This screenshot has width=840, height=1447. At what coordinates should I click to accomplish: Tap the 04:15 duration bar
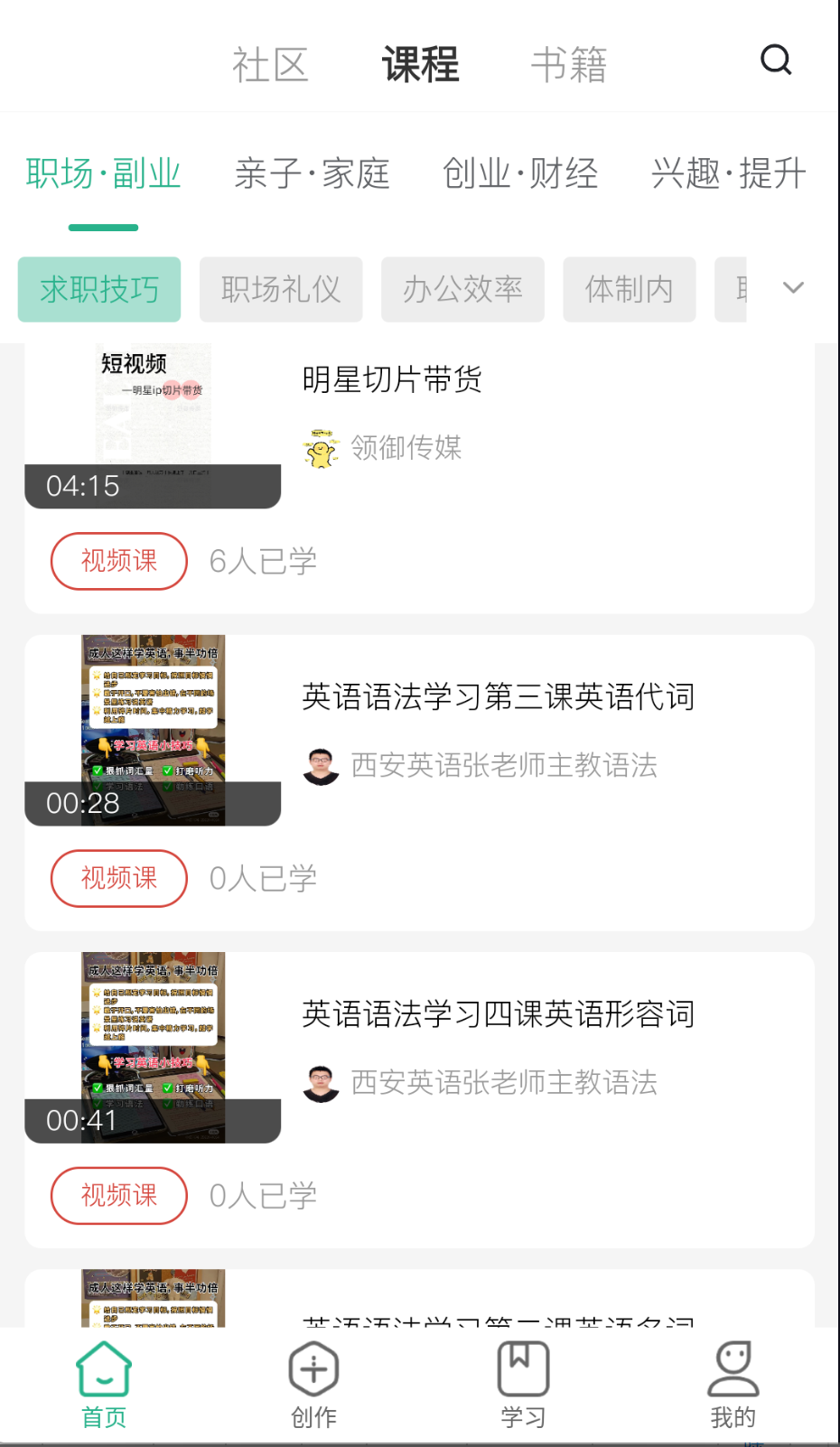click(x=152, y=486)
